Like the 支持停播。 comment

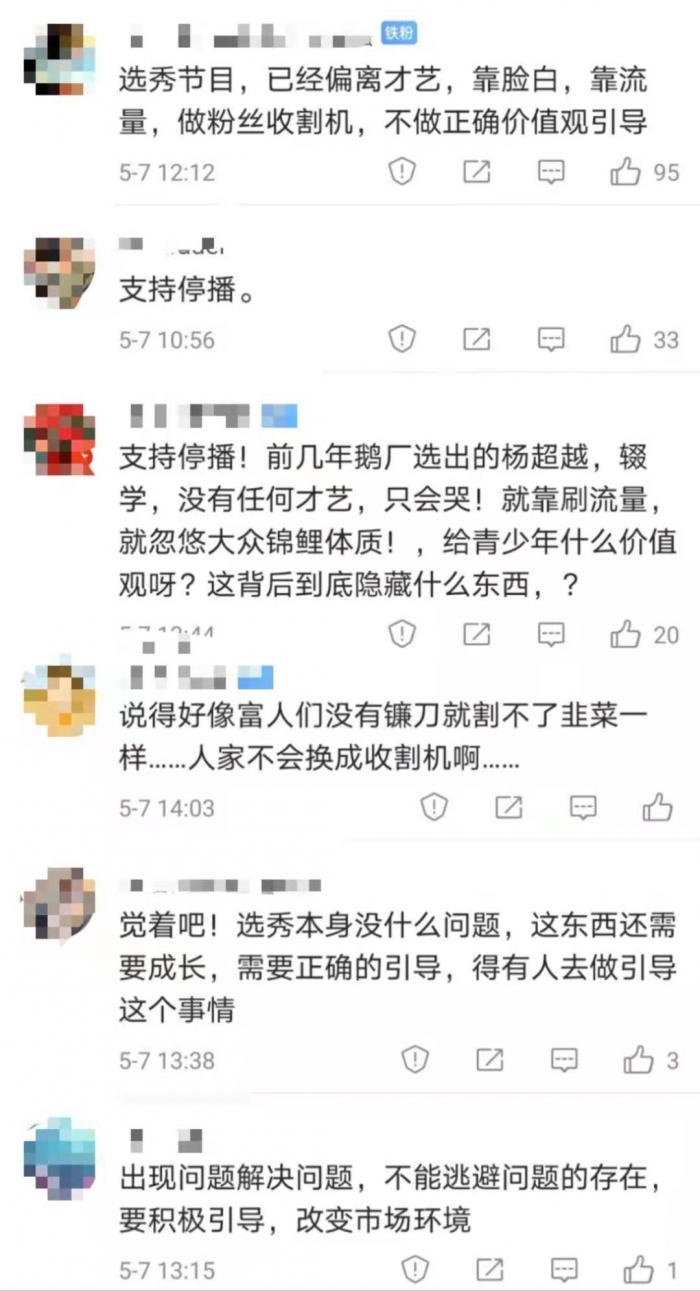click(x=627, y=339)
